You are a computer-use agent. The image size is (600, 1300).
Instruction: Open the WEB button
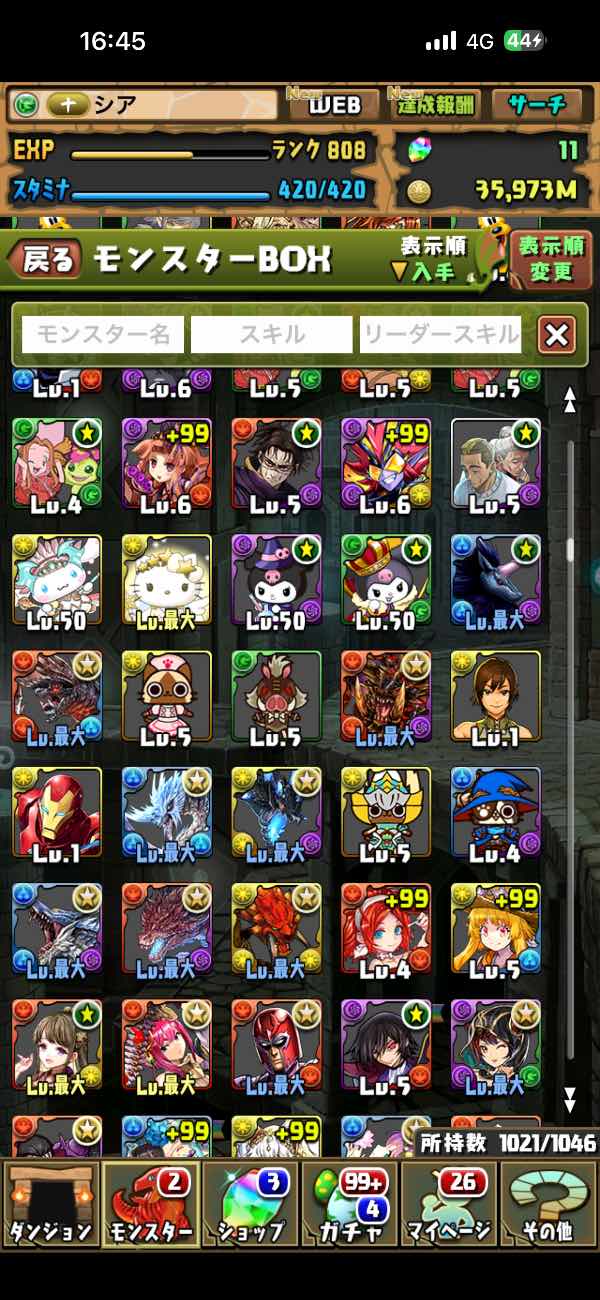point(334,105)
